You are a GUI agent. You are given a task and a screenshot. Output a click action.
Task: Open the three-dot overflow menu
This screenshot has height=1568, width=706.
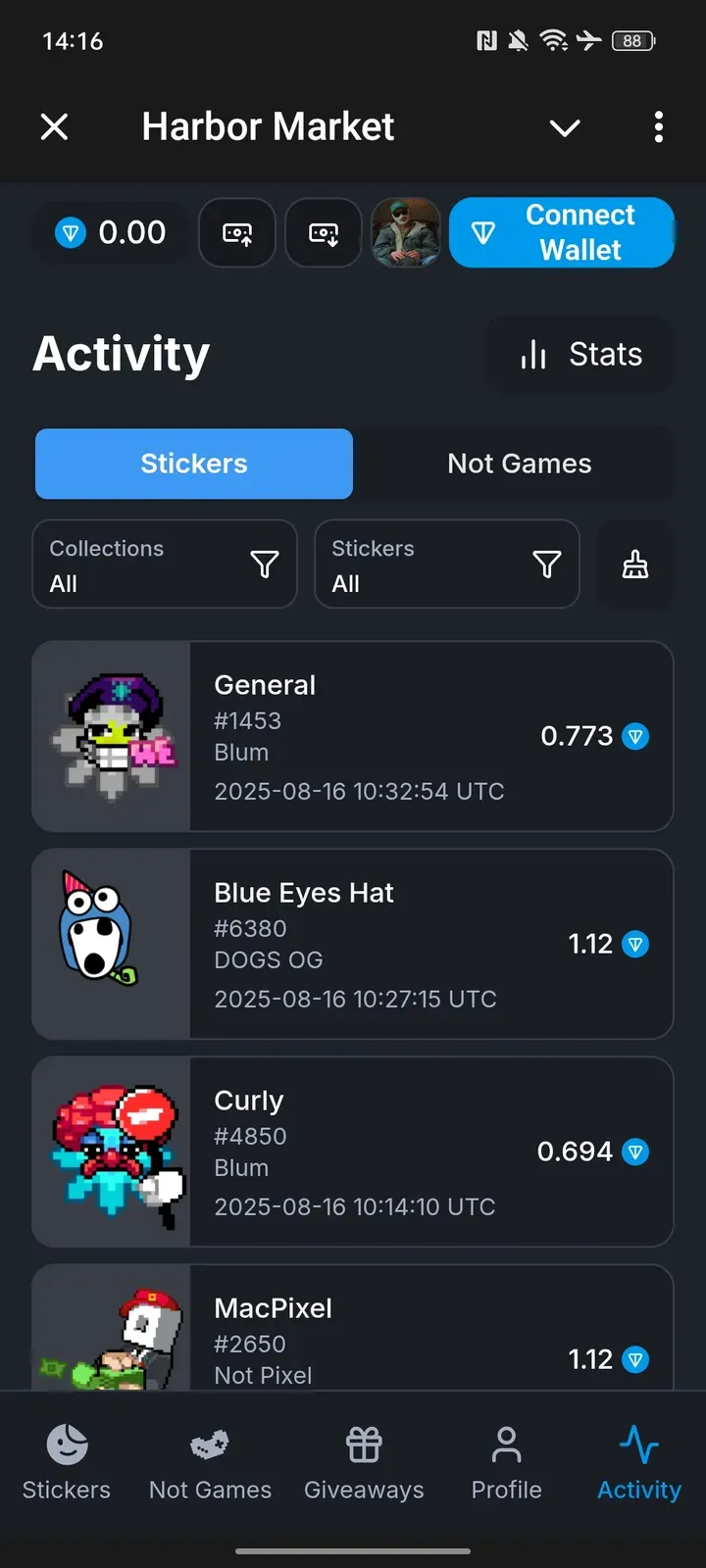pos(658,126)
